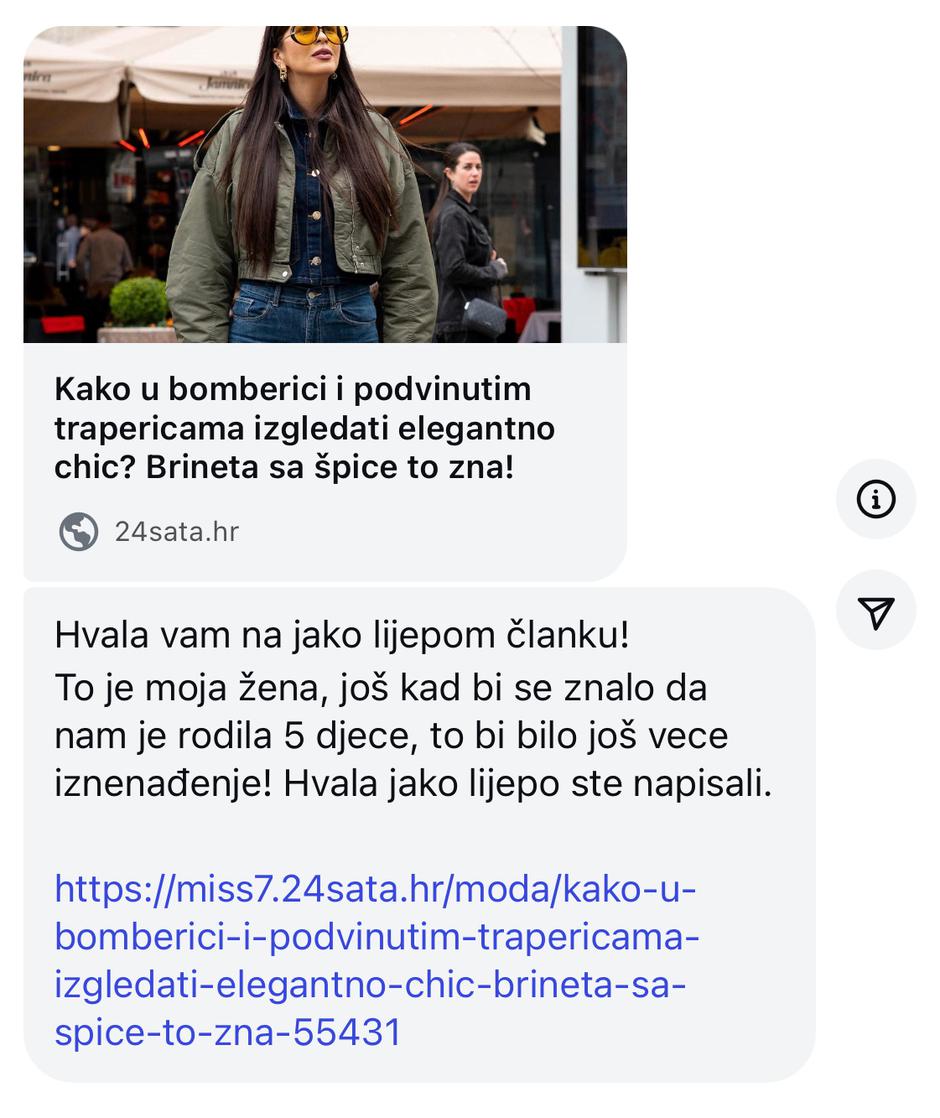Open the miss7.24sata.hr article link

click(x=375, y=960)
